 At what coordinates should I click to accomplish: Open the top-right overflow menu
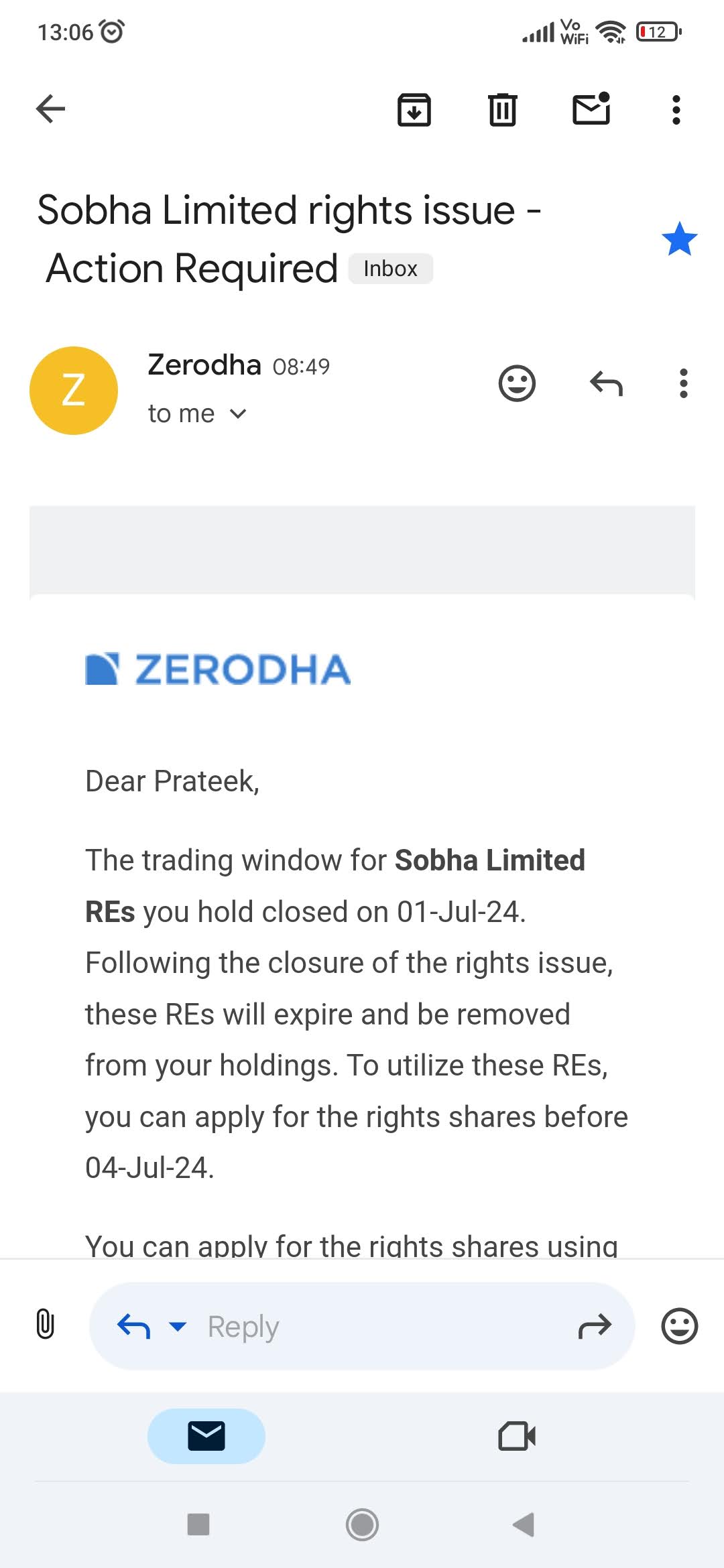point(676,109)
